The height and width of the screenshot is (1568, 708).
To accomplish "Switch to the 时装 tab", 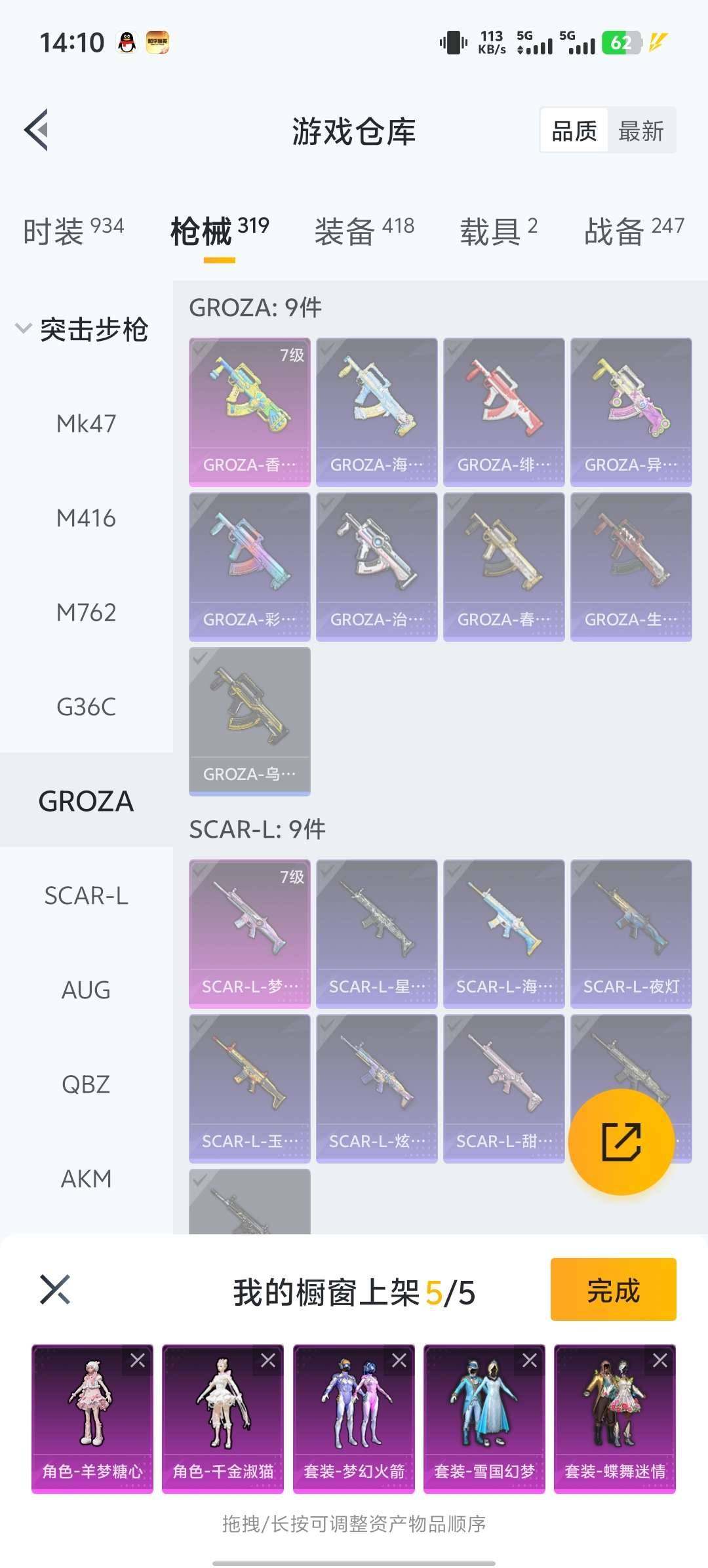I will 73,231.
